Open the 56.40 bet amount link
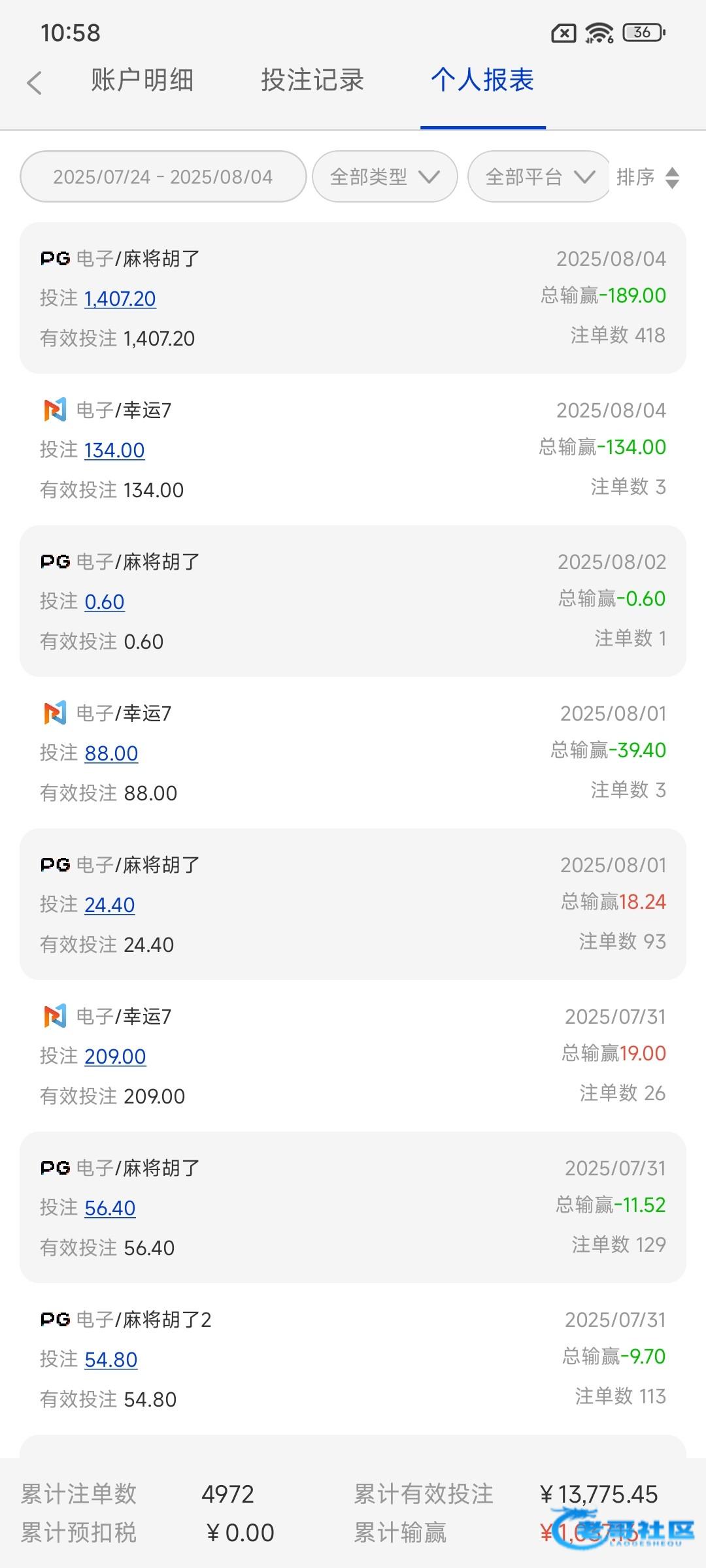This screenshot has width=706, height=1568. point(110,1208)
